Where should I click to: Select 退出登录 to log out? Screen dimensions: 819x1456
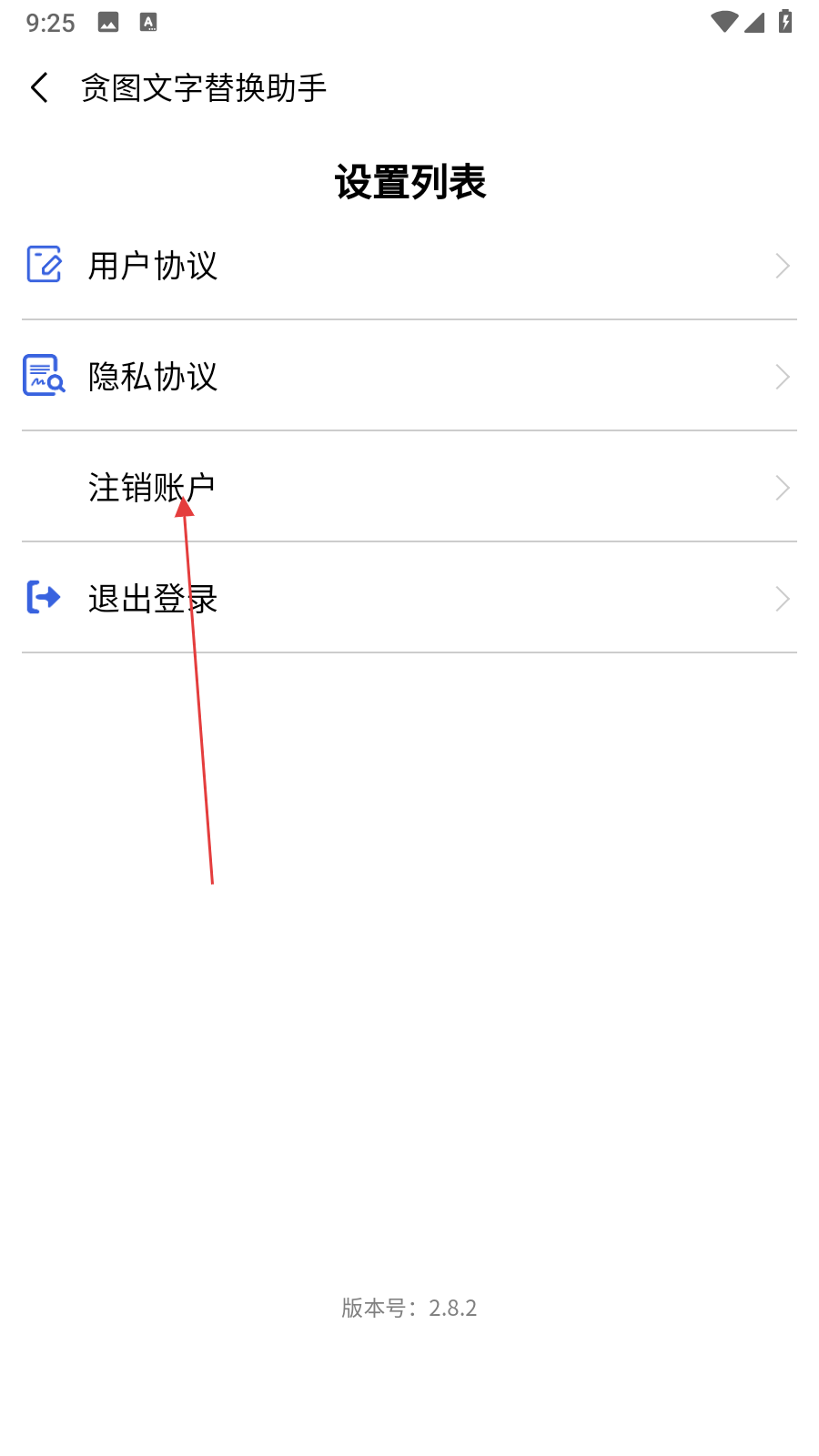tap(409, 599)
